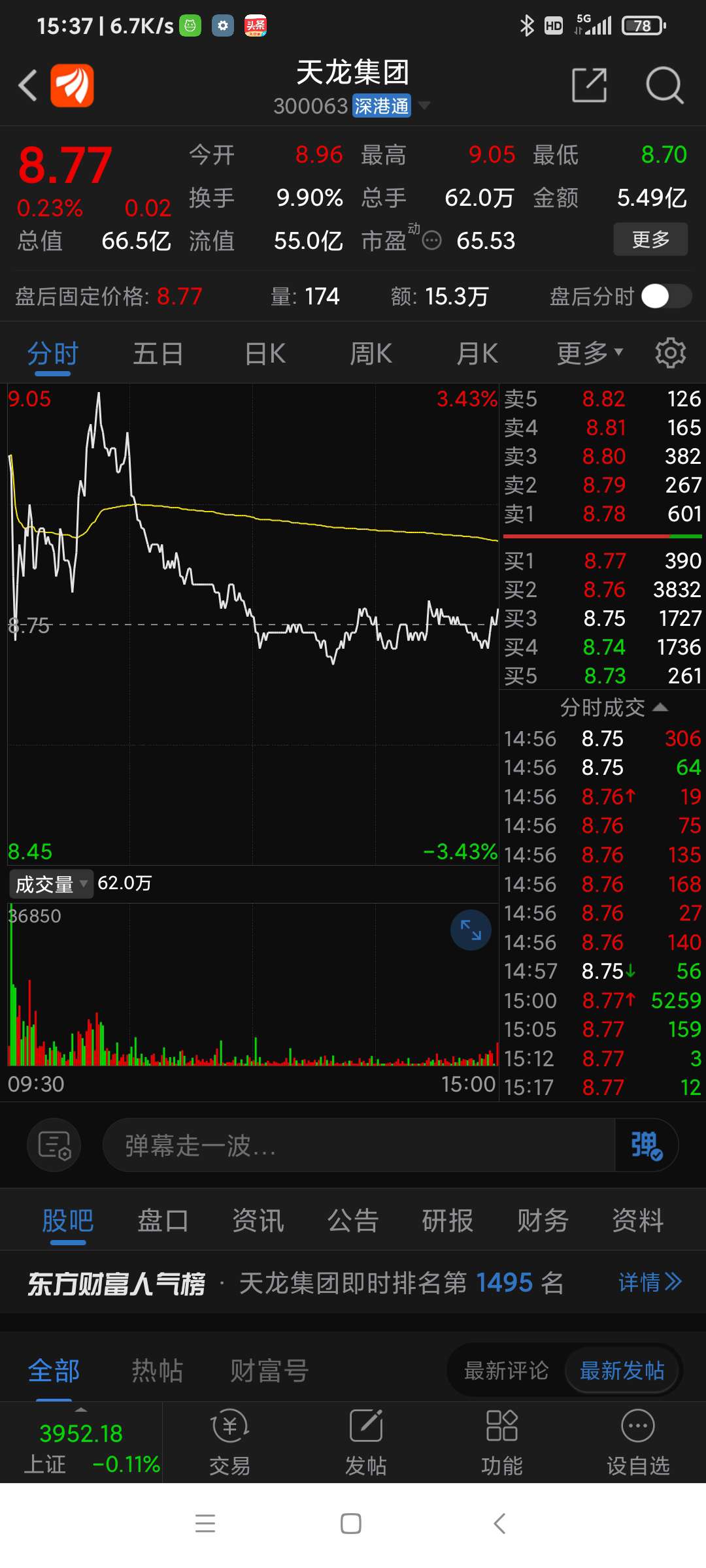706x1568 pixels.
Task: Tap the 更多 button for more quote data
Action: point(650,239)
